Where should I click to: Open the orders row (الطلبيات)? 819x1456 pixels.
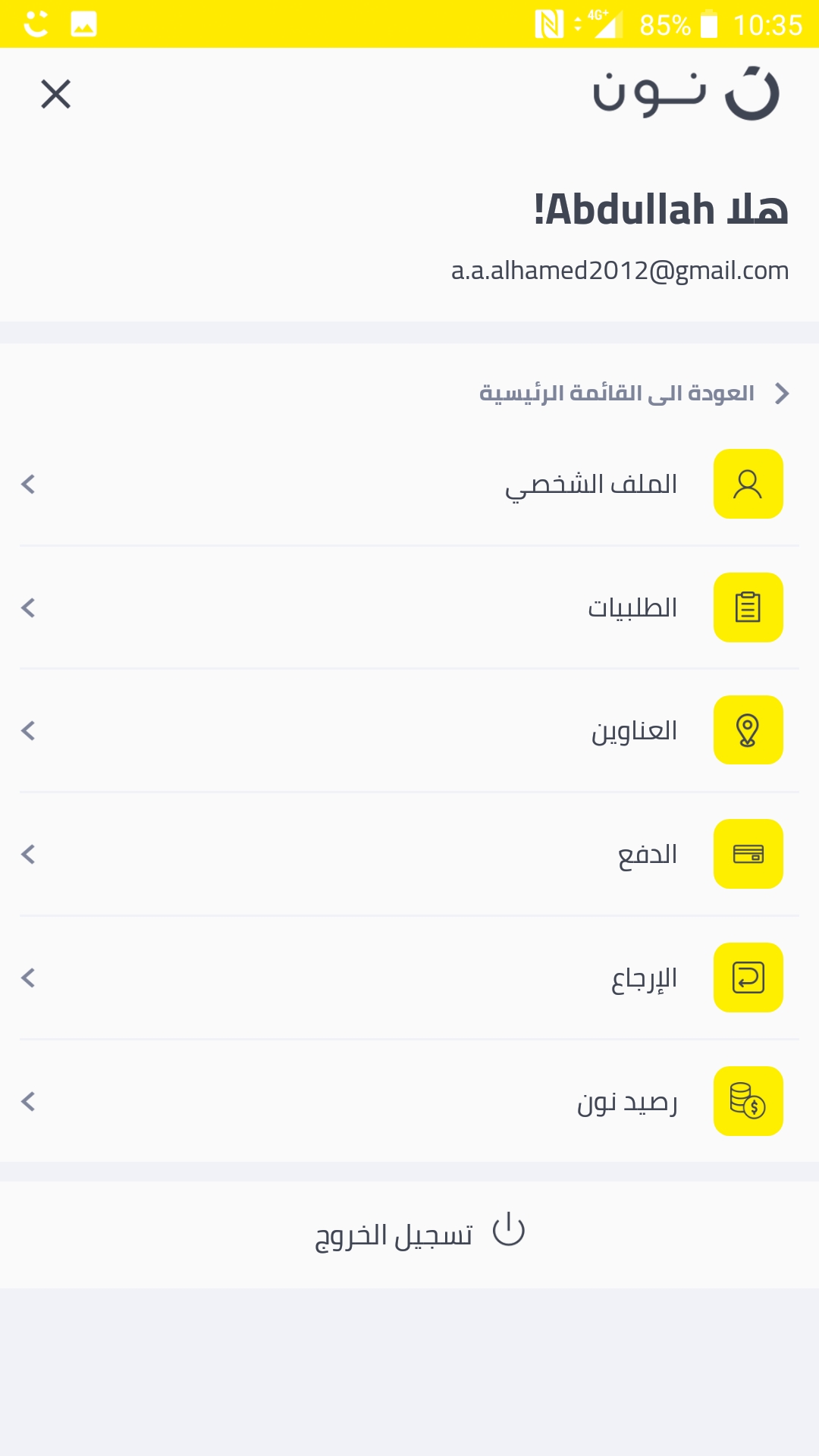(409, 607)
